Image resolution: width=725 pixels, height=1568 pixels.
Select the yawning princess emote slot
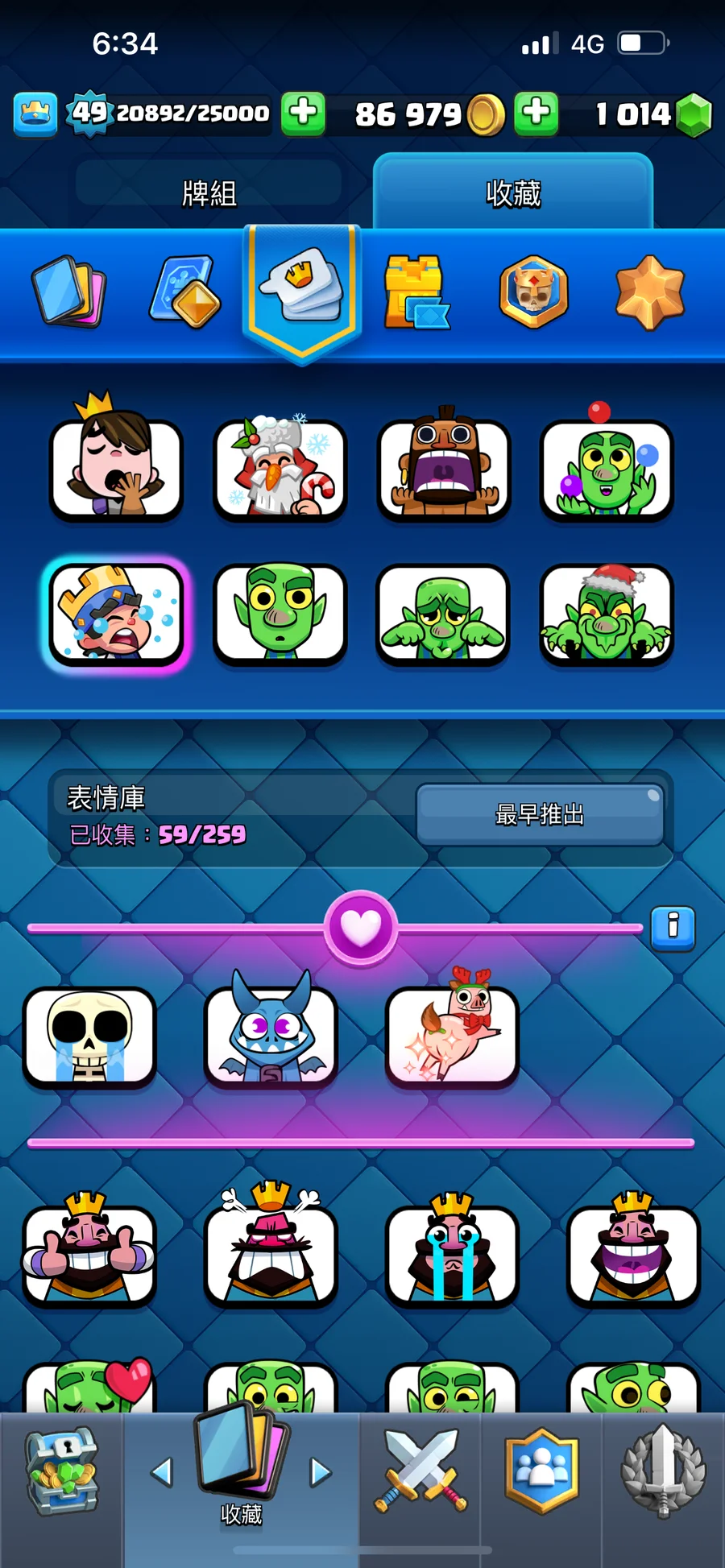coord(117,468)
